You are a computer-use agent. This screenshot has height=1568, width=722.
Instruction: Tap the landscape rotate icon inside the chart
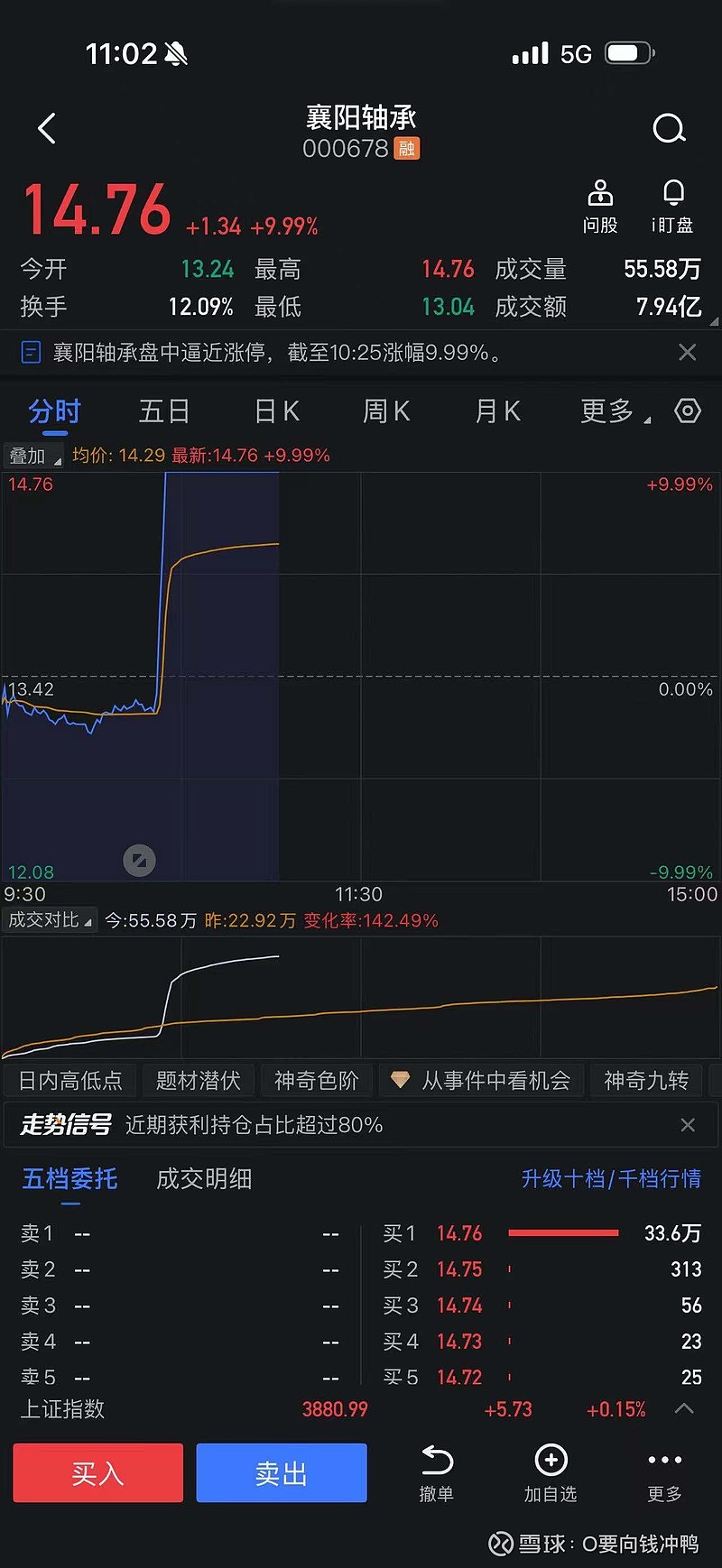(140, 860)
